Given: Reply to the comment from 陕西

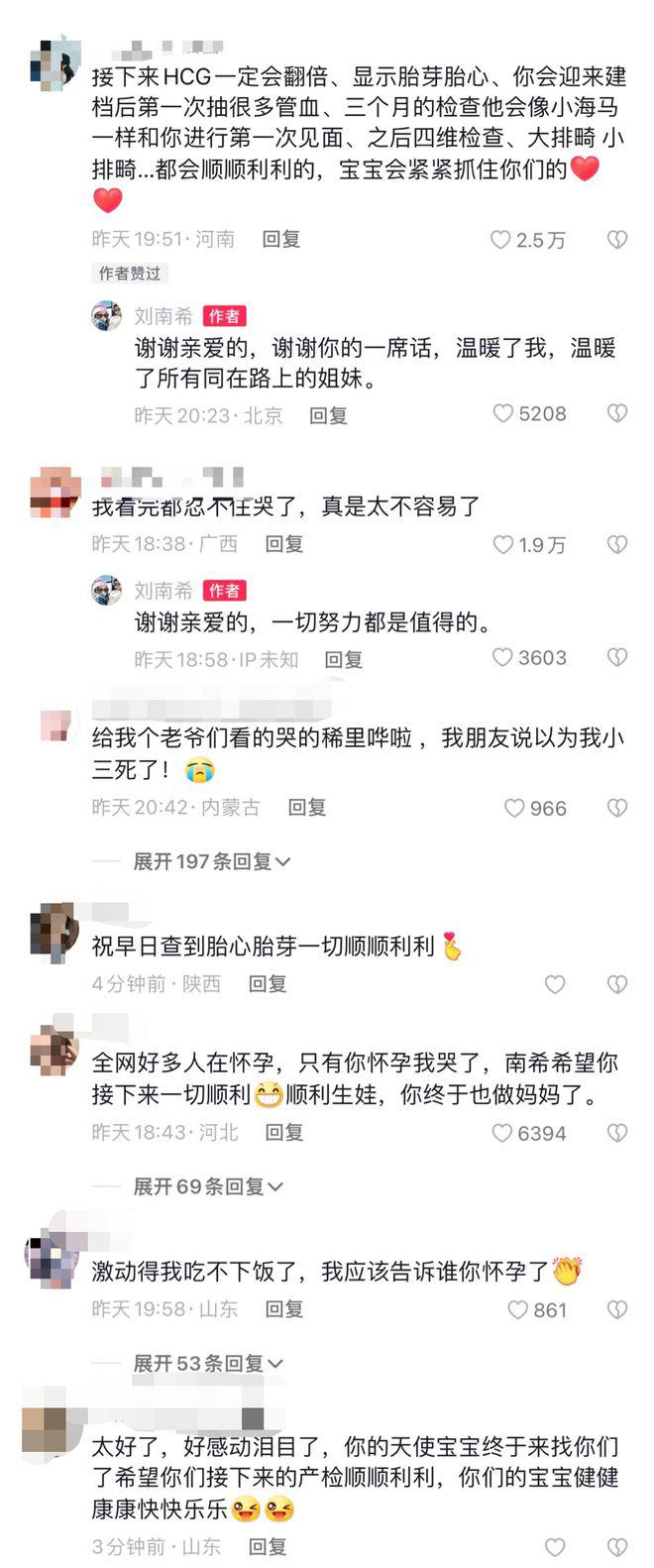Looking at the screenshot, I should click(x=267, y=984).
